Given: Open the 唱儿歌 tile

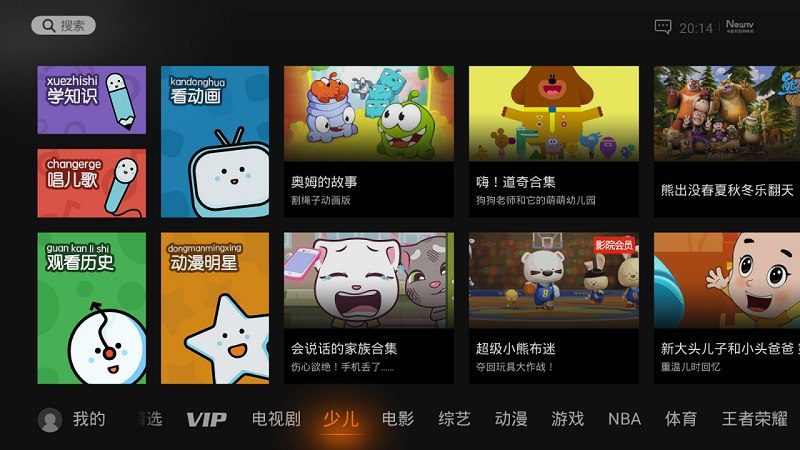Looking at the screenshot, I should [x=92, y=183].
